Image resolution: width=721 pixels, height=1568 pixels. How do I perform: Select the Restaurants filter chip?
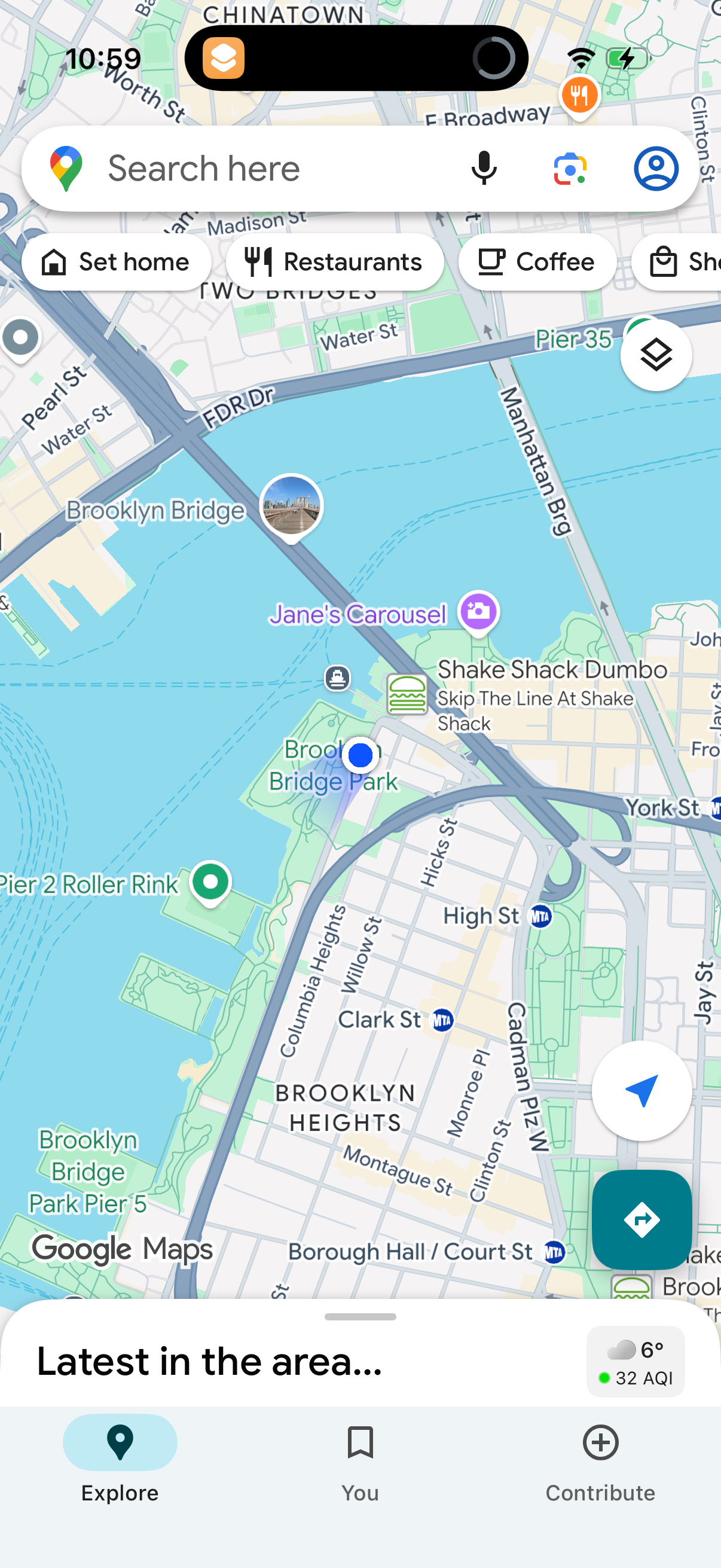pos(334,262)
